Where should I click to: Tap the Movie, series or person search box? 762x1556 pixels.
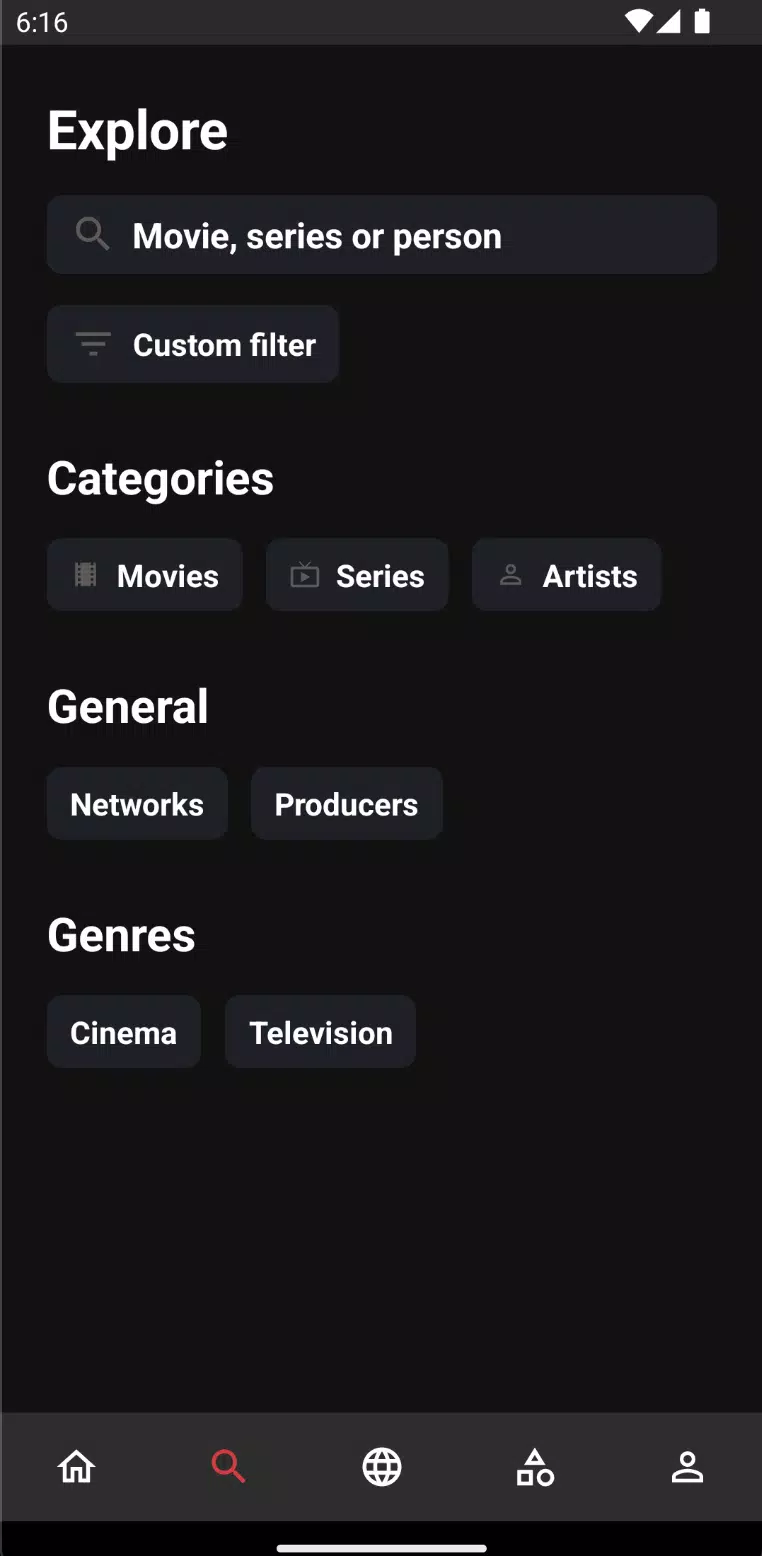click(x=381, y=235)
